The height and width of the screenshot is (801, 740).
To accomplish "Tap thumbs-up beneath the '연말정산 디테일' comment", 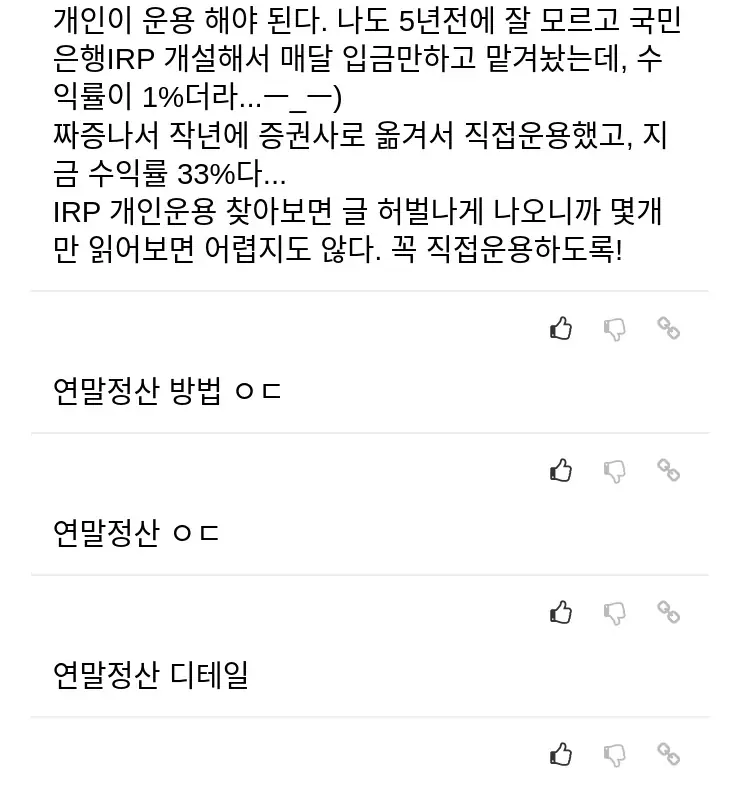I will coord(561,754).
